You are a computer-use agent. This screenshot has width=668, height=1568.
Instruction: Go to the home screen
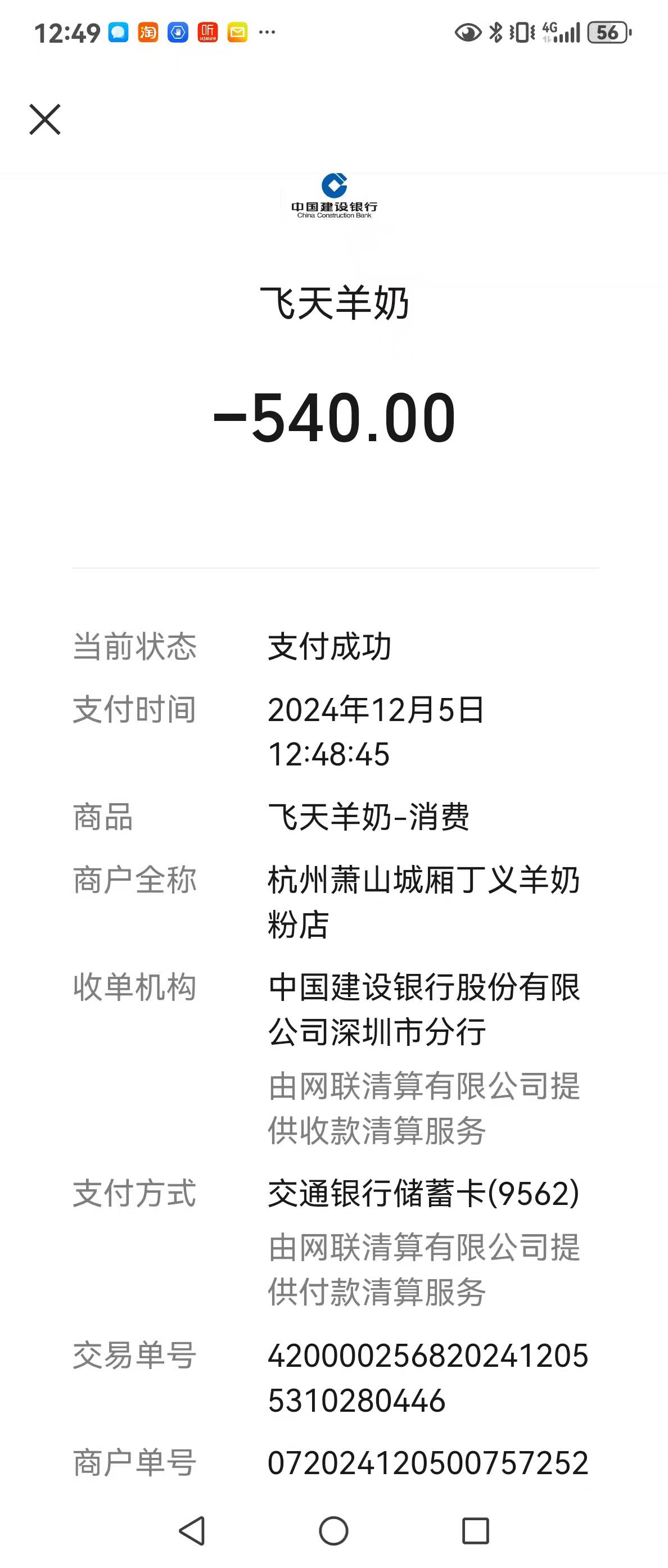(333, 1531)
